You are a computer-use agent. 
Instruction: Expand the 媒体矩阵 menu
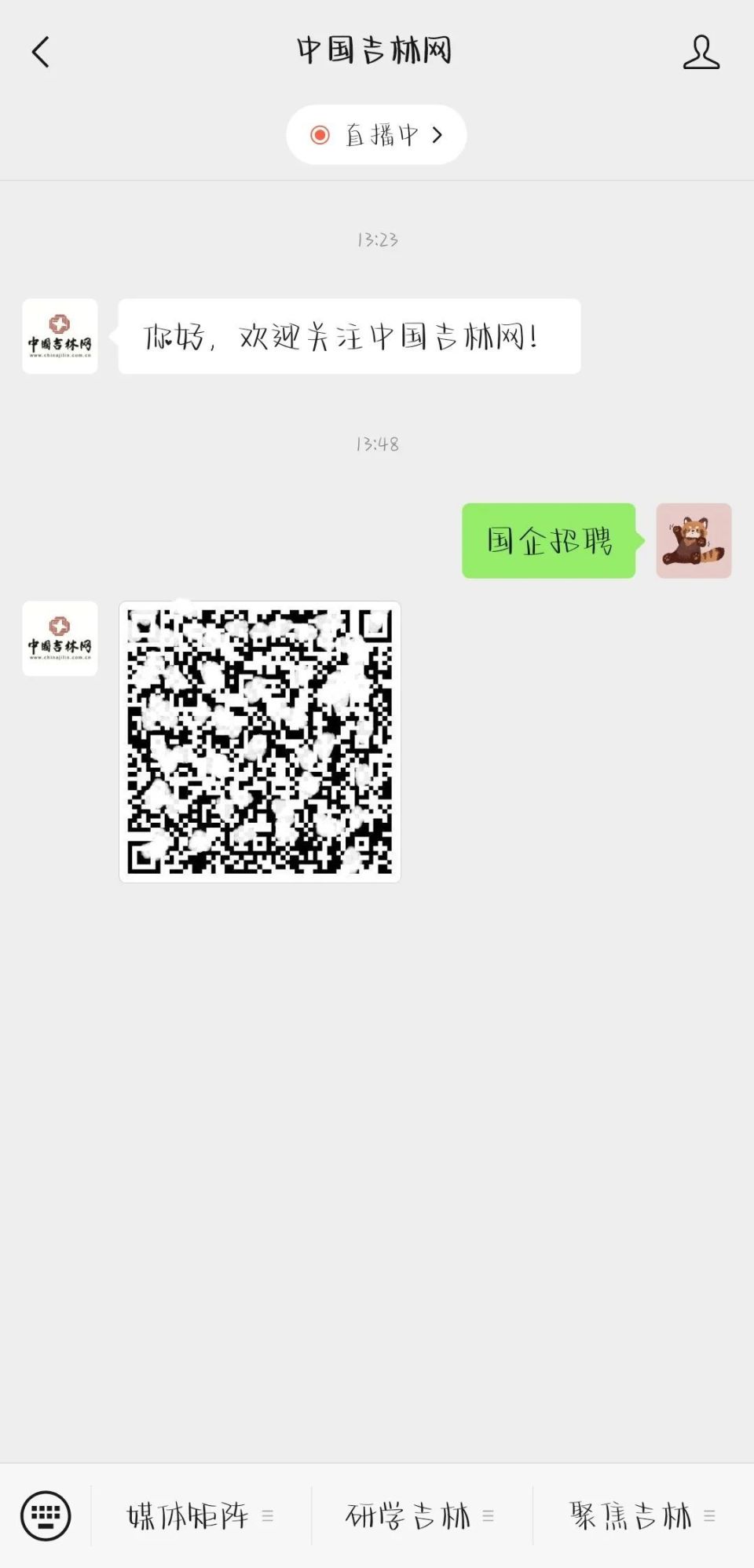point(200,1515)
